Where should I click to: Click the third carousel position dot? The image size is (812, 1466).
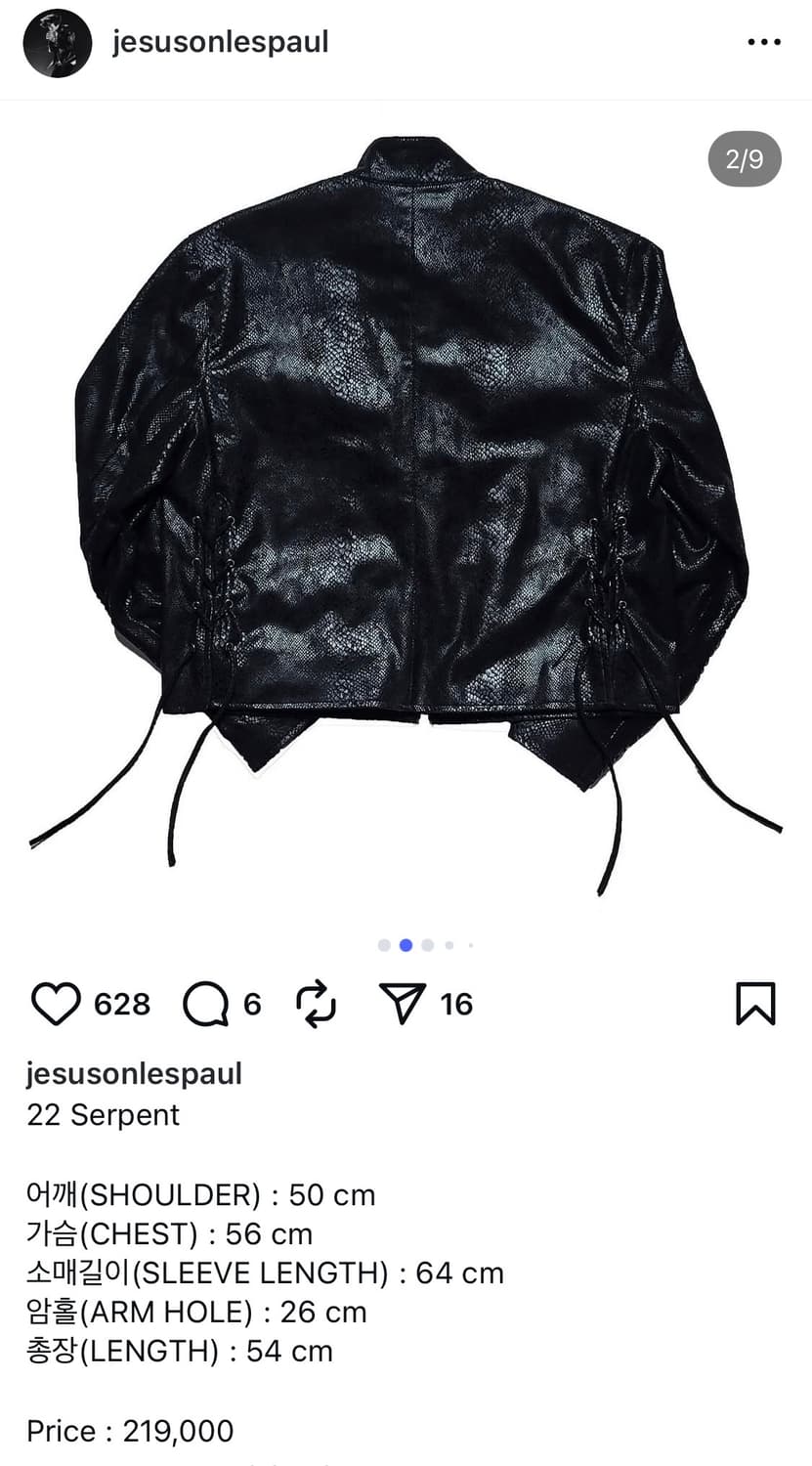pyautogui.click(x=428, y=945)
